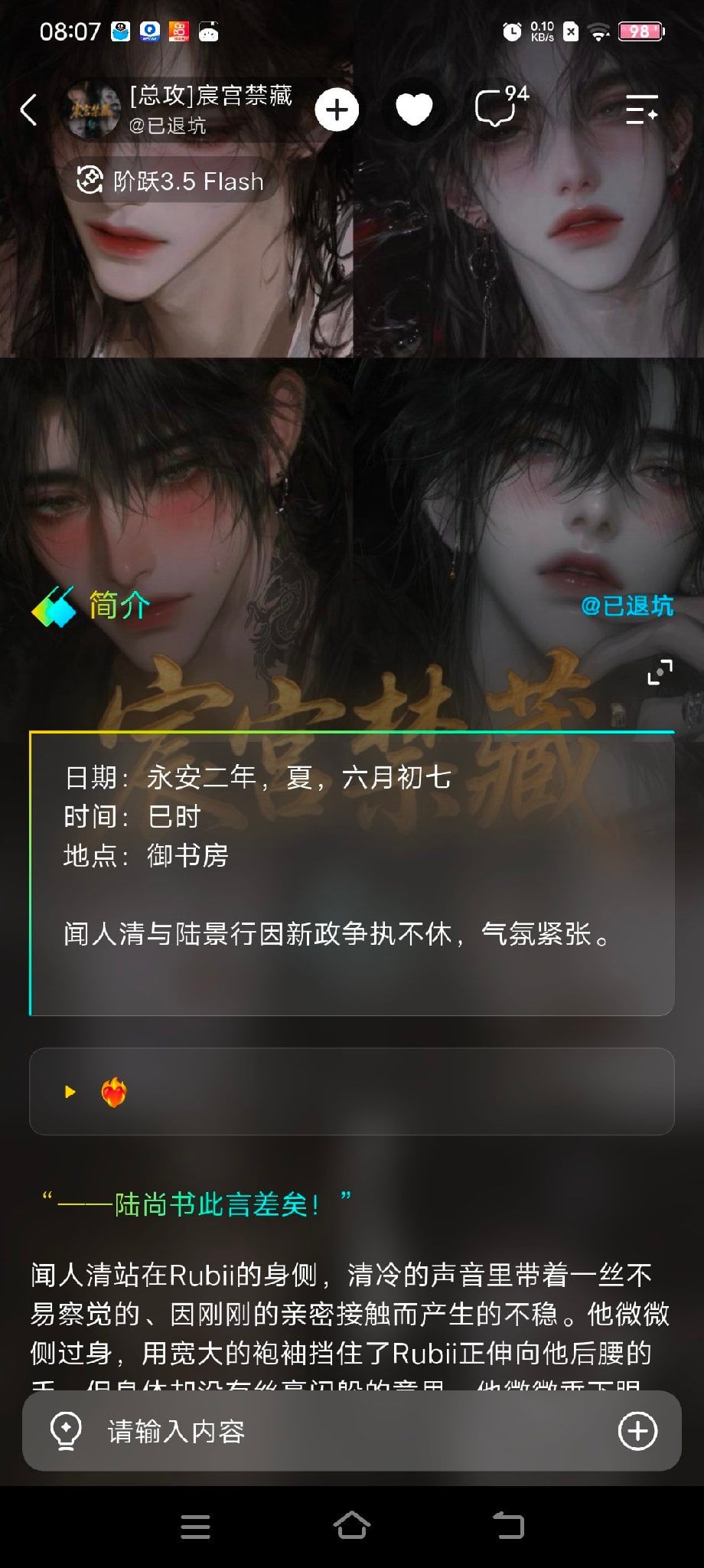704x1568 pixels.
Task: Focus the 请输入内容 message field
Action: coord(352,1431)
